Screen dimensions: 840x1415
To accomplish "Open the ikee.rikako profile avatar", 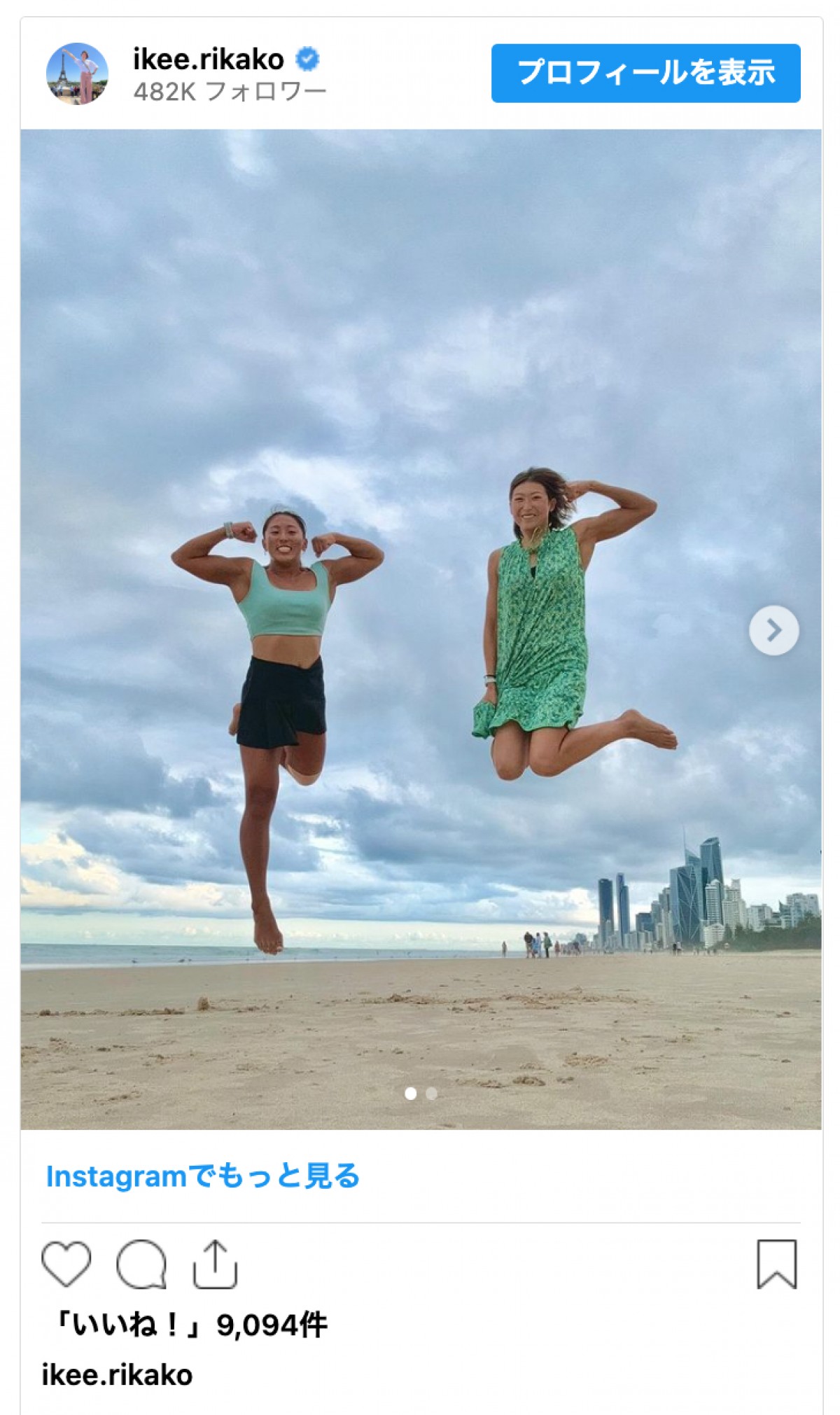I will tap(77, 74).
